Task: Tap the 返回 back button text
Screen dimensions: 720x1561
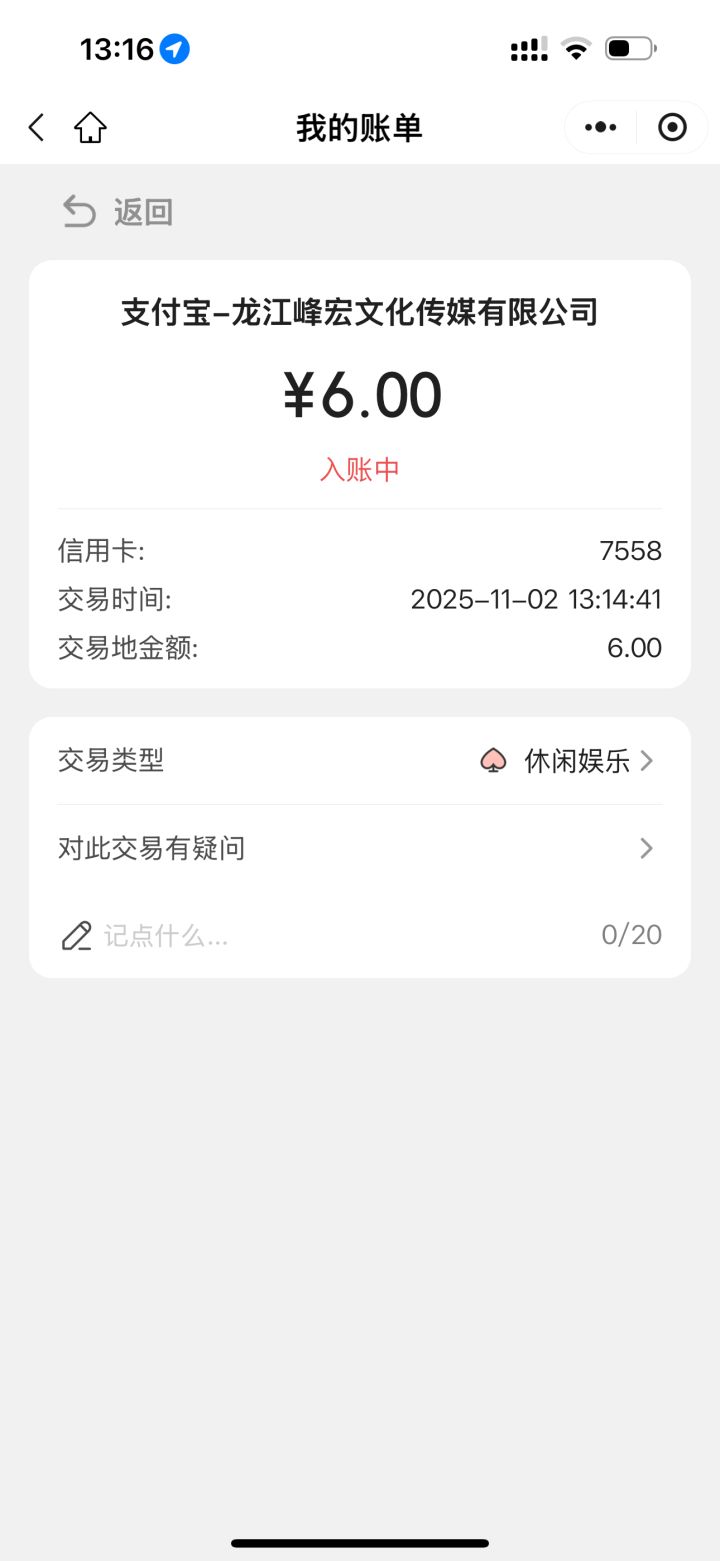Action: 143,212
